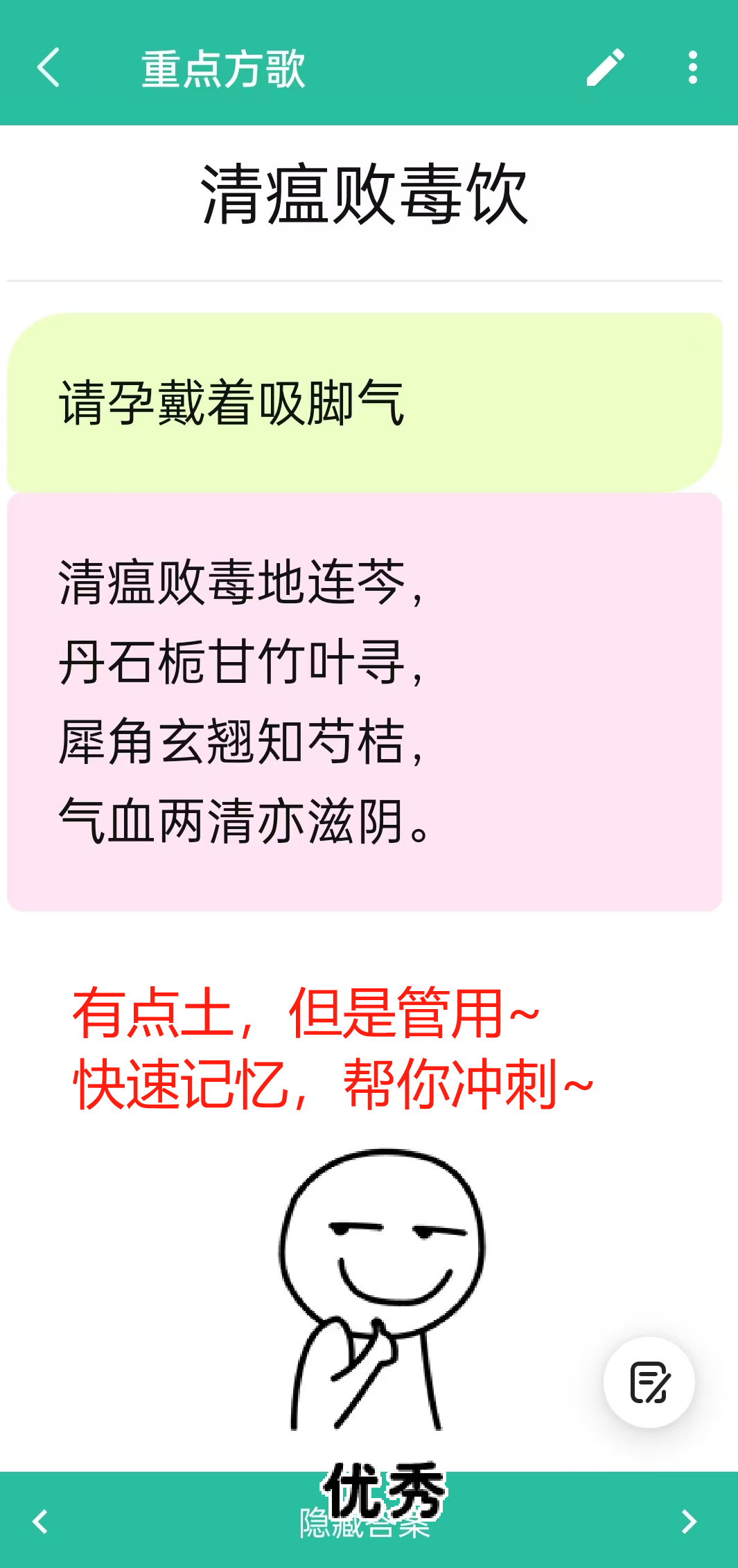Viewport: 738px width, 1568px height.
Task: Go to the next formula card
Action: 689,1521
